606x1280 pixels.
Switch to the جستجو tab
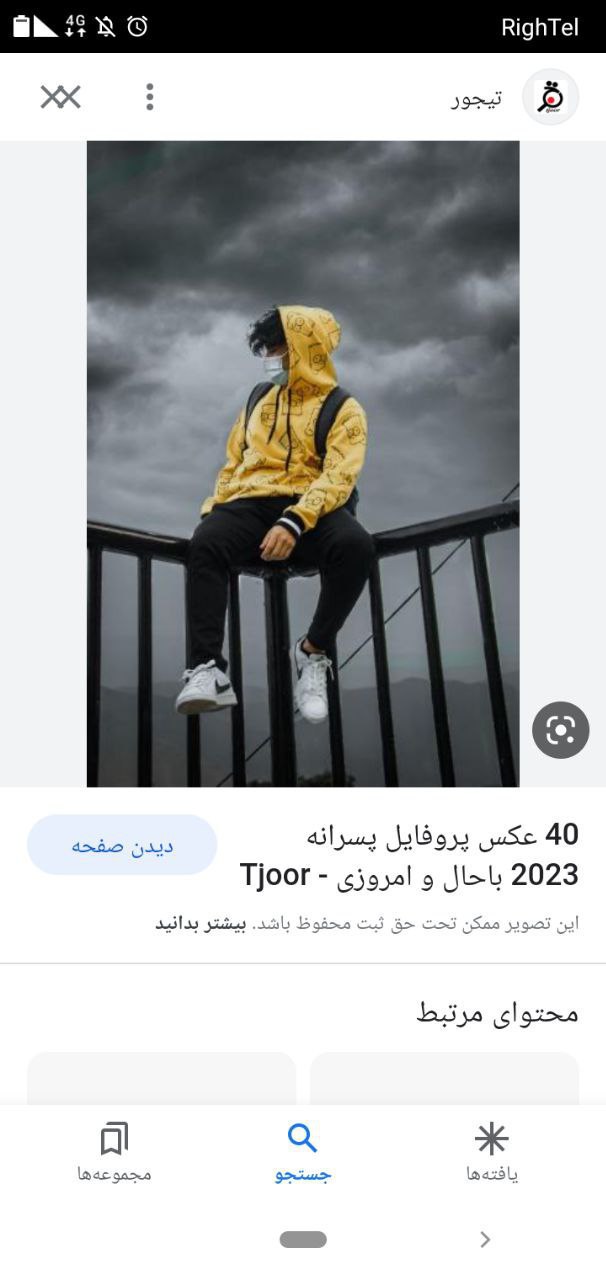(302, 1152)
